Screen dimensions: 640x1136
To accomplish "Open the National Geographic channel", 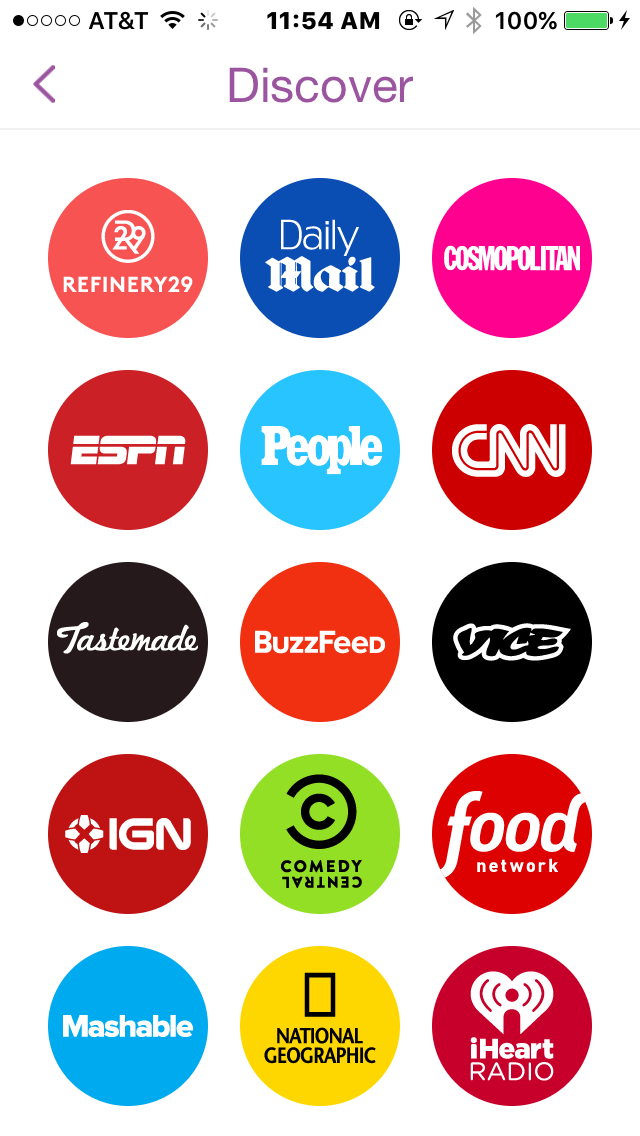I will point(320,1026).
